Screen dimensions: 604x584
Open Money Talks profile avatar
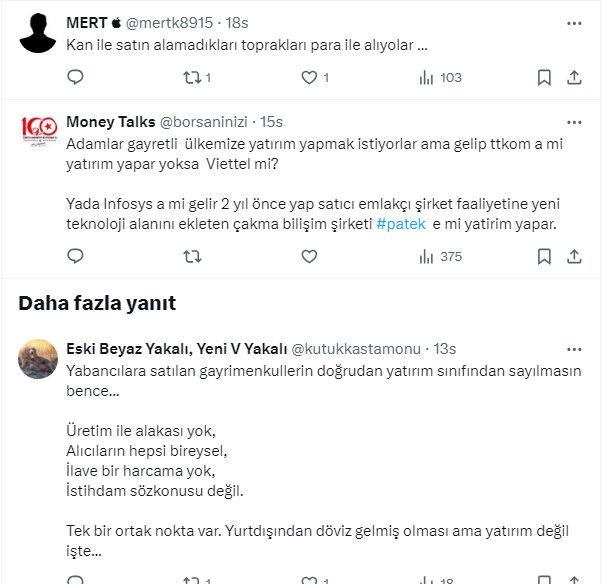coord(38,133)
